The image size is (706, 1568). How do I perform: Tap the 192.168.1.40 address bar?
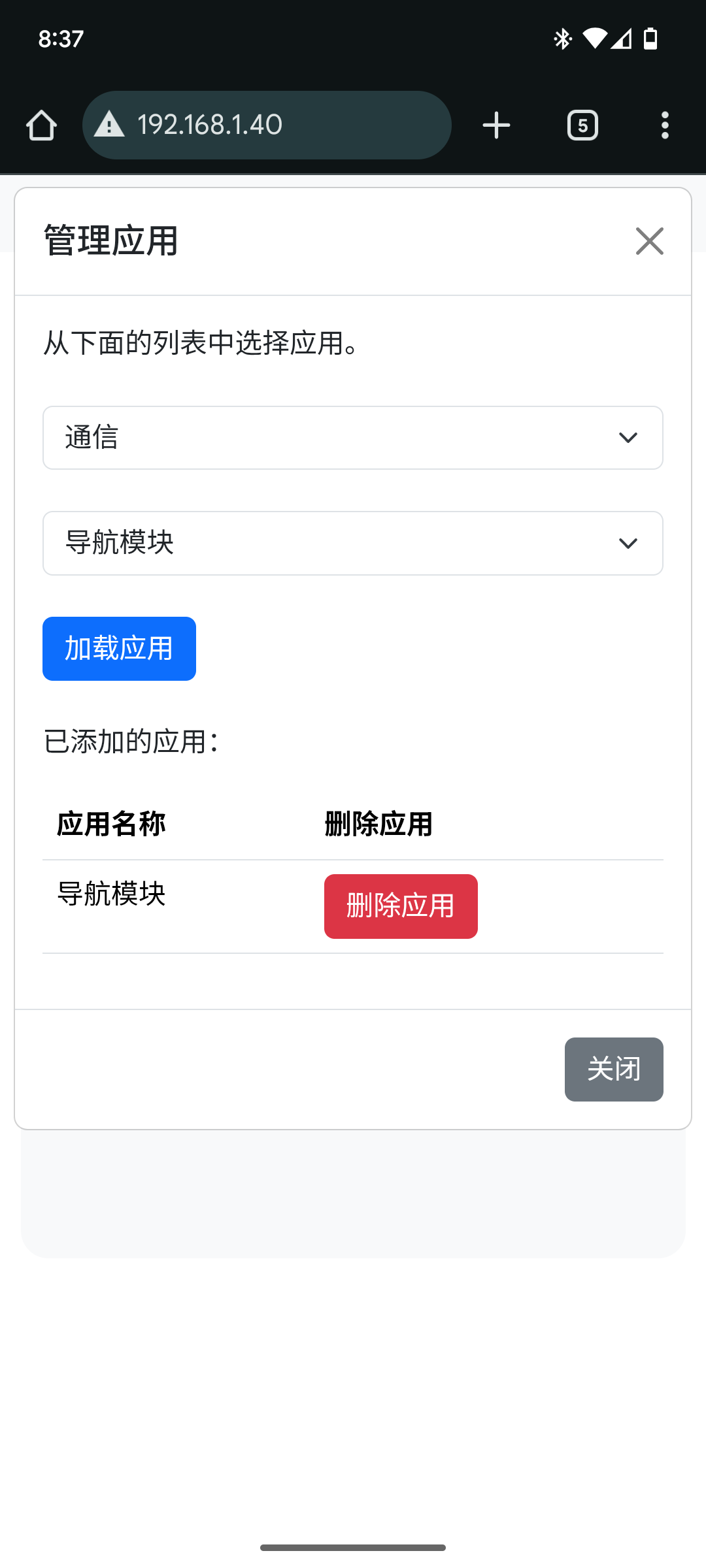[267, 125]
